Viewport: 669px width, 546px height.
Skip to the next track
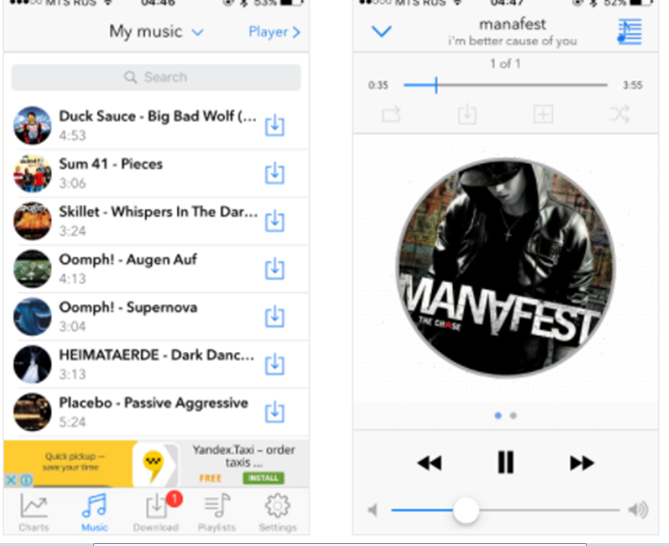click(582, 462)
